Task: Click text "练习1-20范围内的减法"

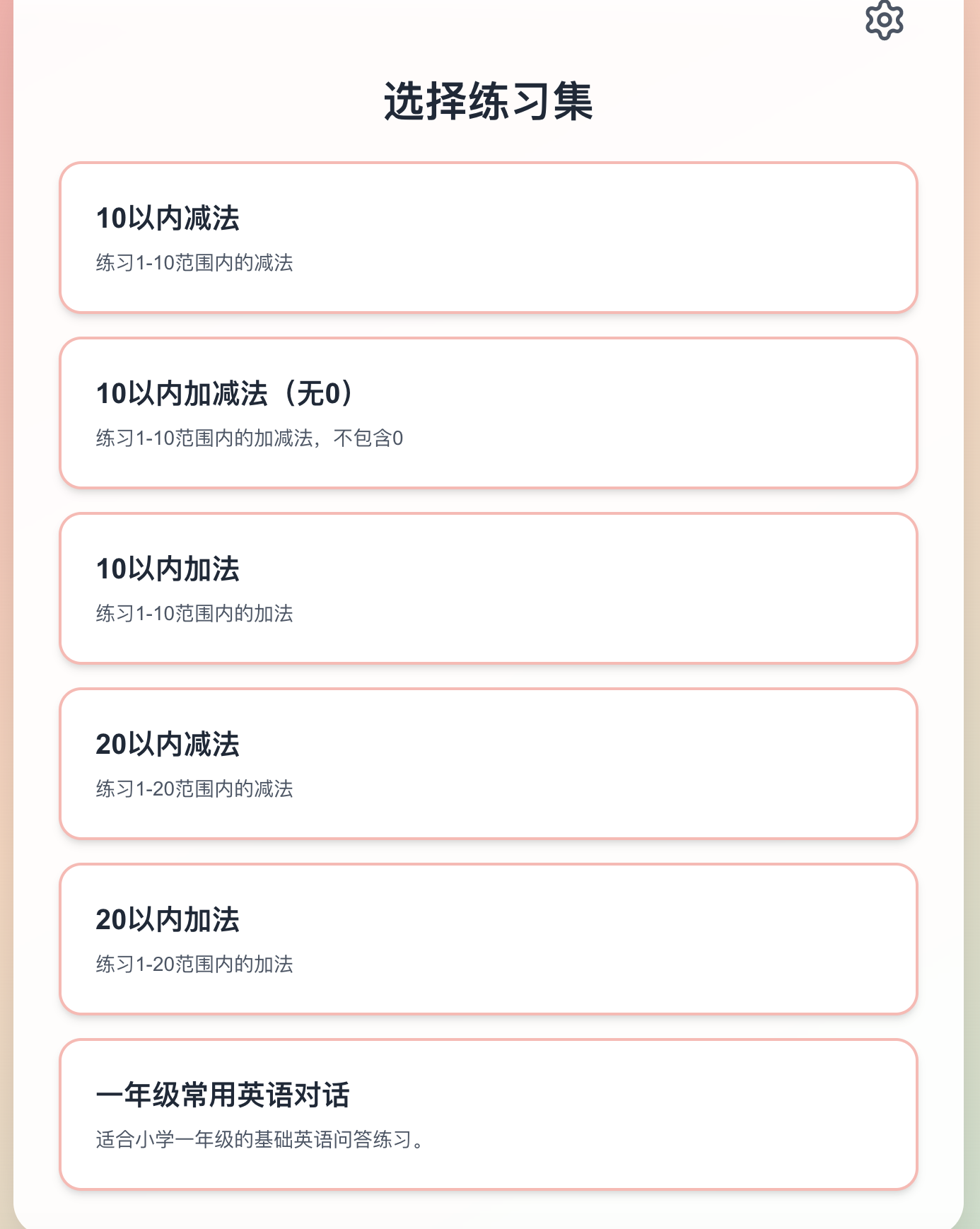Action: 194,788
